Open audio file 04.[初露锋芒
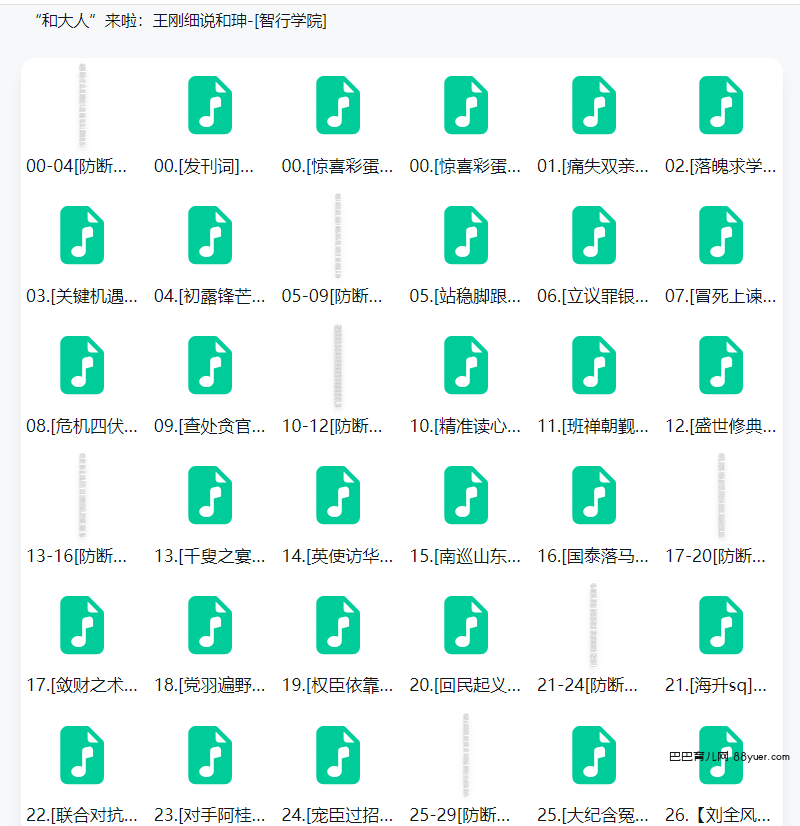Image resolution: width=800 pixels, height=826 pixels. coord(210,235)
